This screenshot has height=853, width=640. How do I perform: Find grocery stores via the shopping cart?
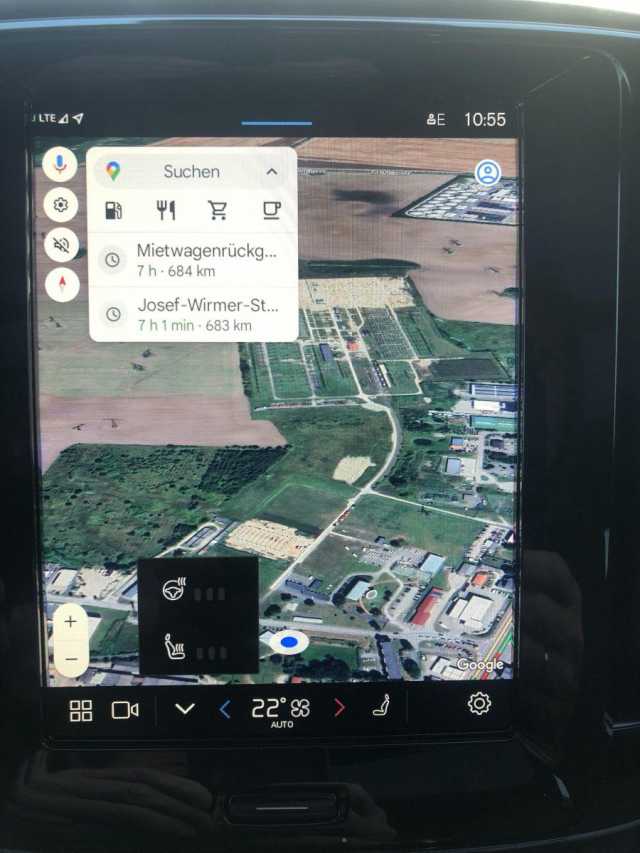click(x=218, y=211)
